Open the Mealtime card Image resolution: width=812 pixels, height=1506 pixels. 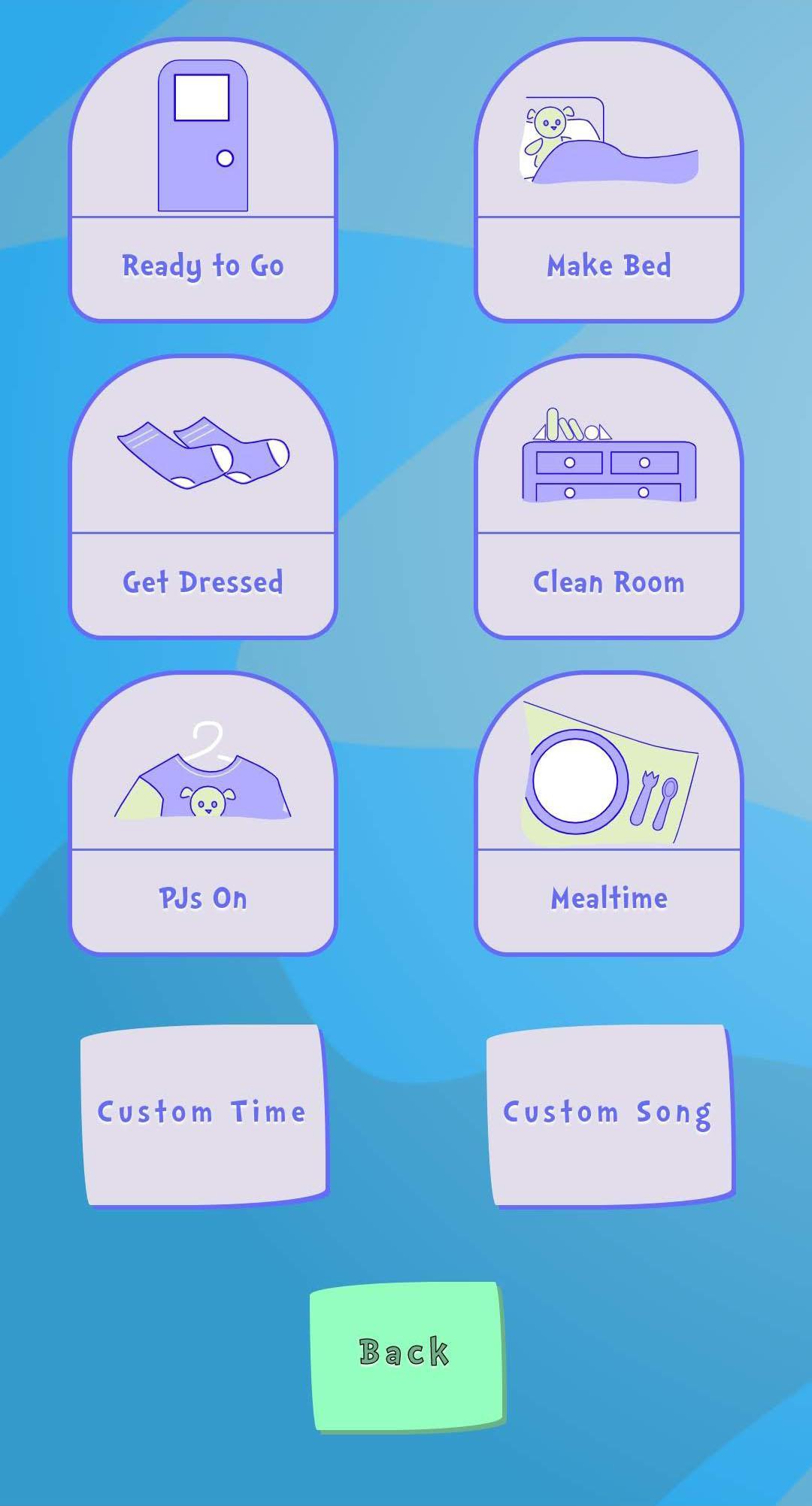click(x=608, y=814)
